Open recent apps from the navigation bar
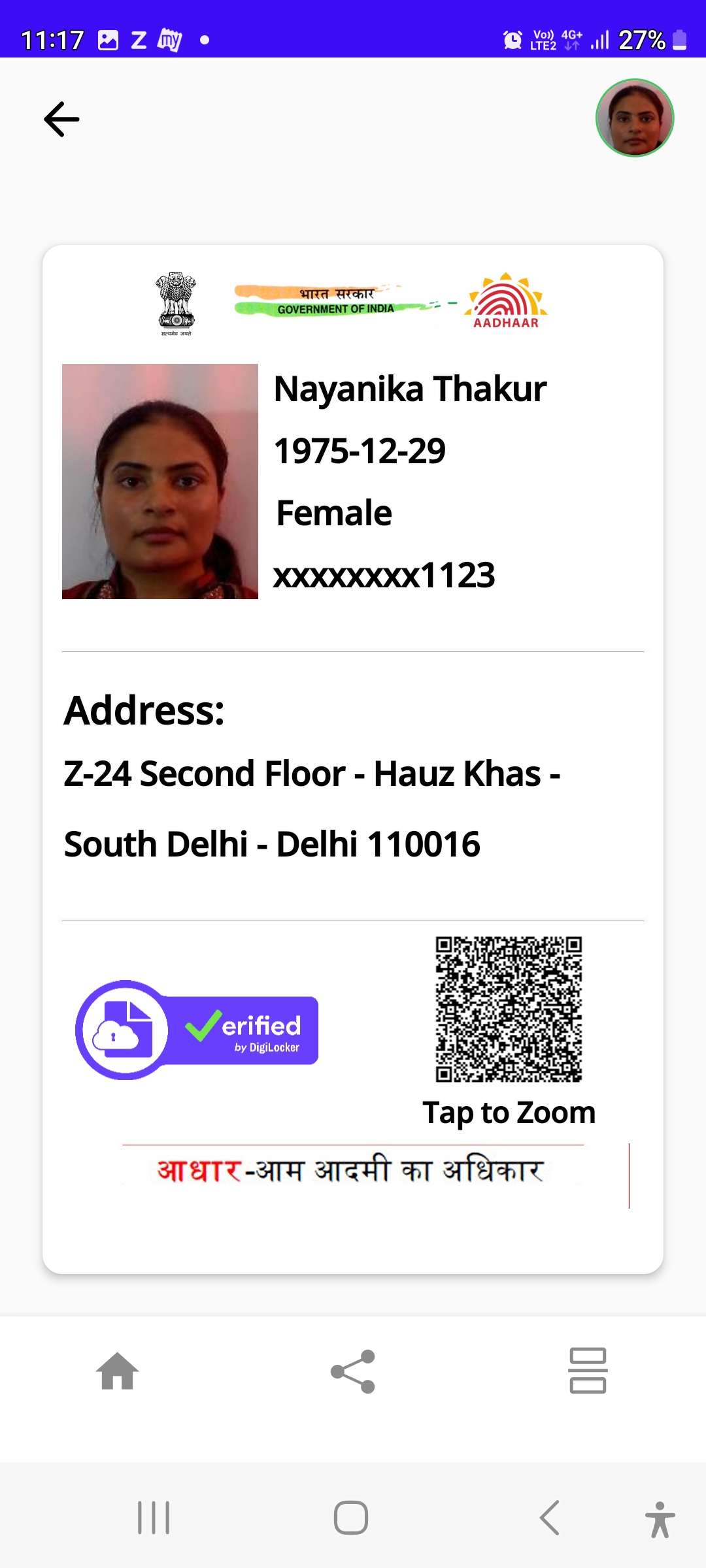The width and height of the screenshot is (706, 1568). (x=154, y=1518)
